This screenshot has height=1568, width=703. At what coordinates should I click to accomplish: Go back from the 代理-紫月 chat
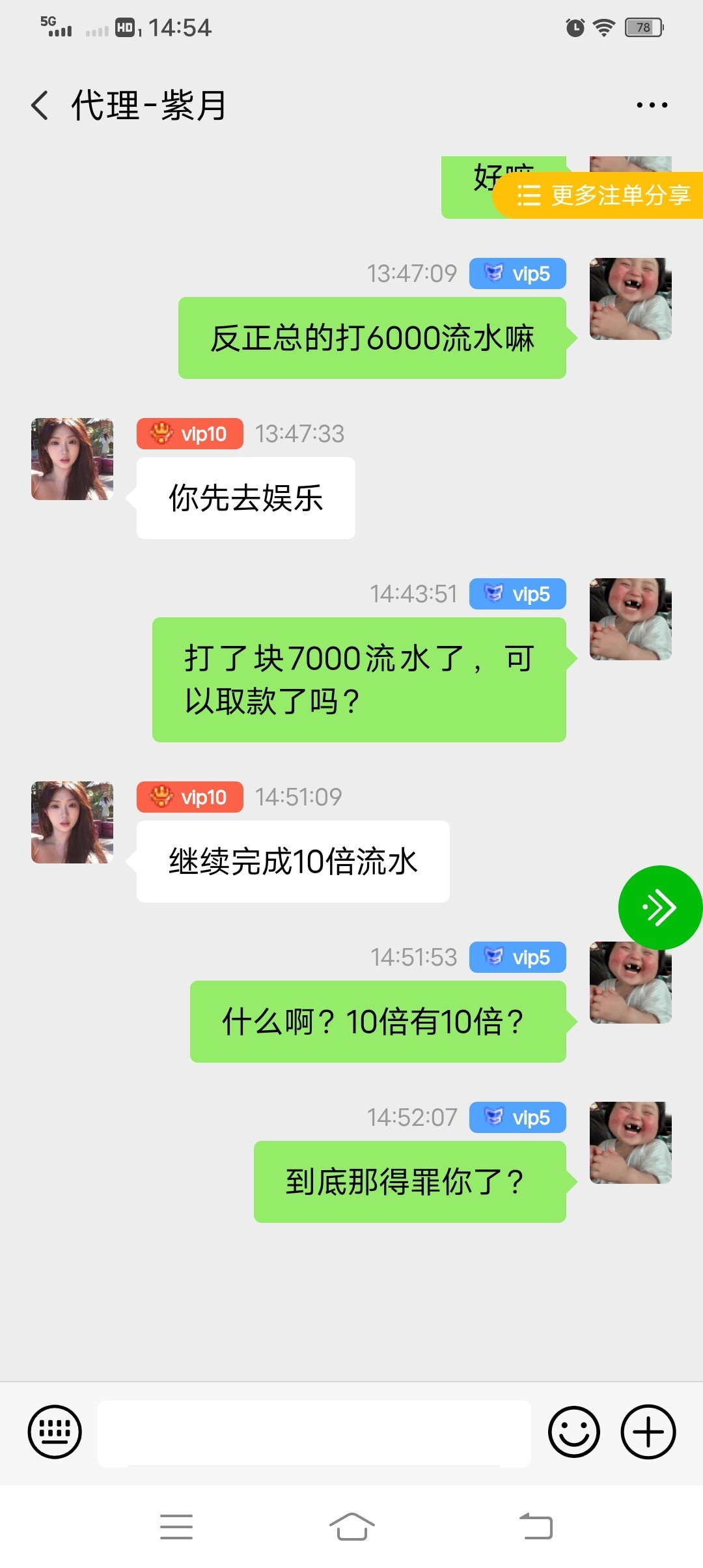(40, 105)
